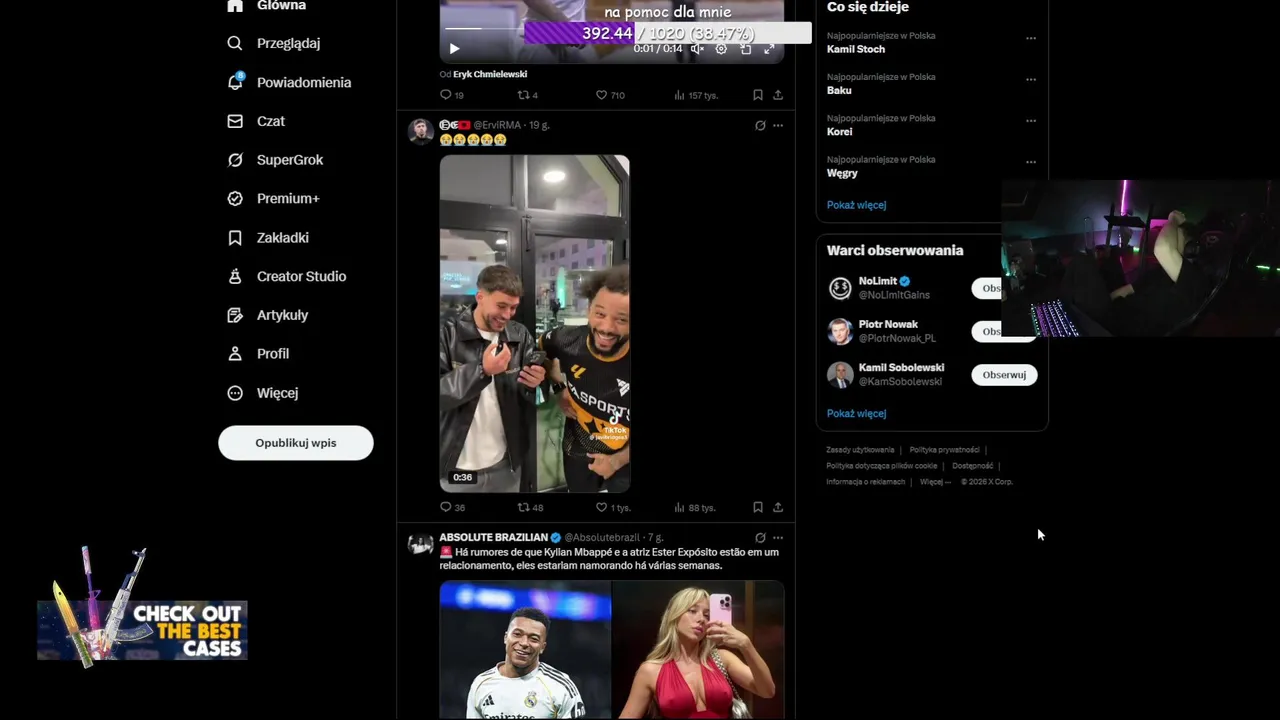Tap Opublikuj wpis button
1280x720 pixels.
[296, 443]
